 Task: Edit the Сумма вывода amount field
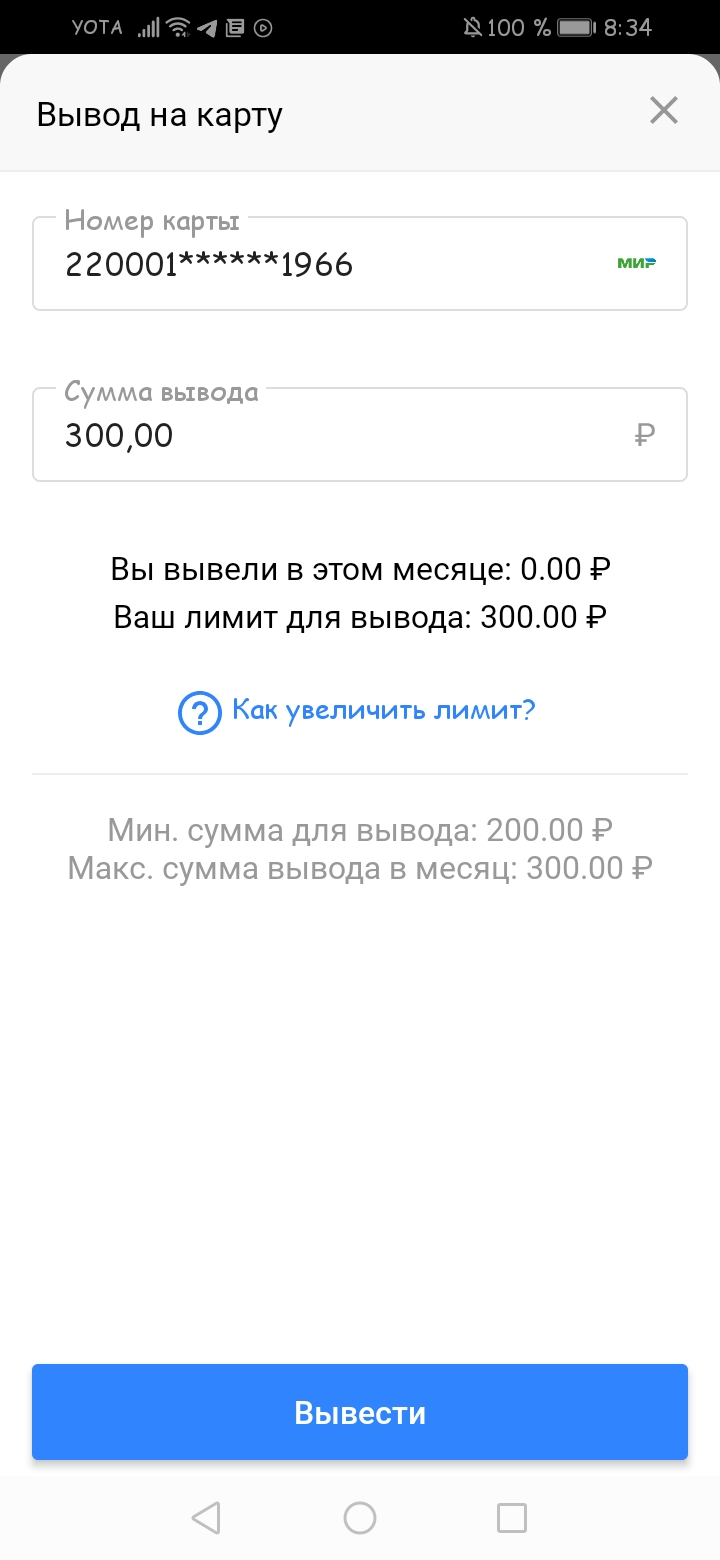point(360,435)
